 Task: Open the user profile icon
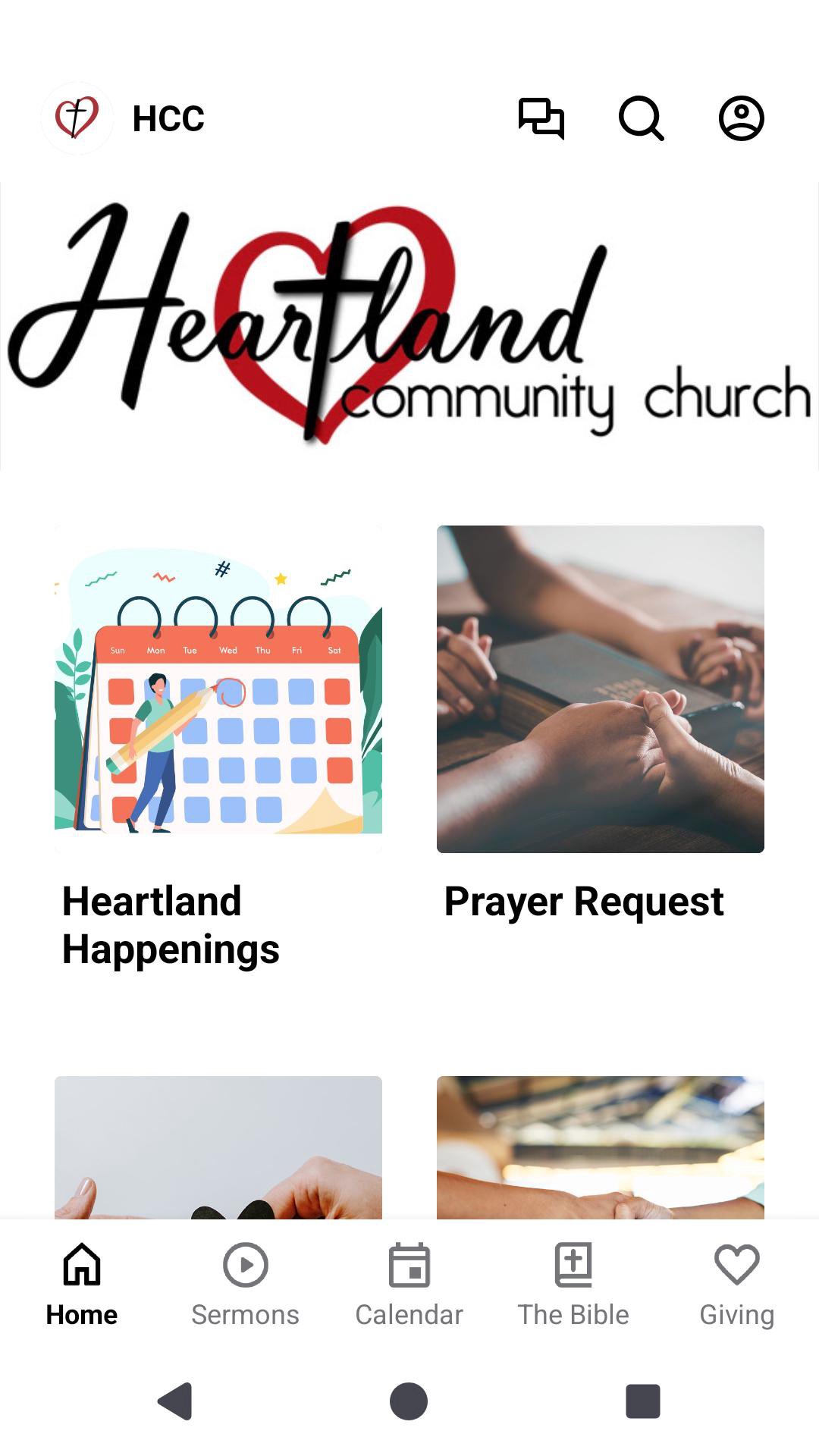[x=741, y=118]
